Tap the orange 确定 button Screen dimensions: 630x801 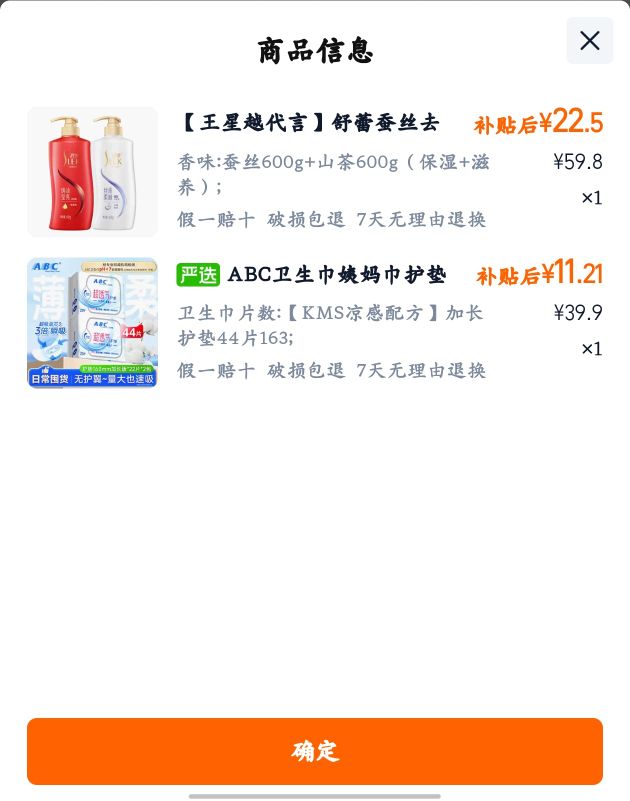coord(315,751)
